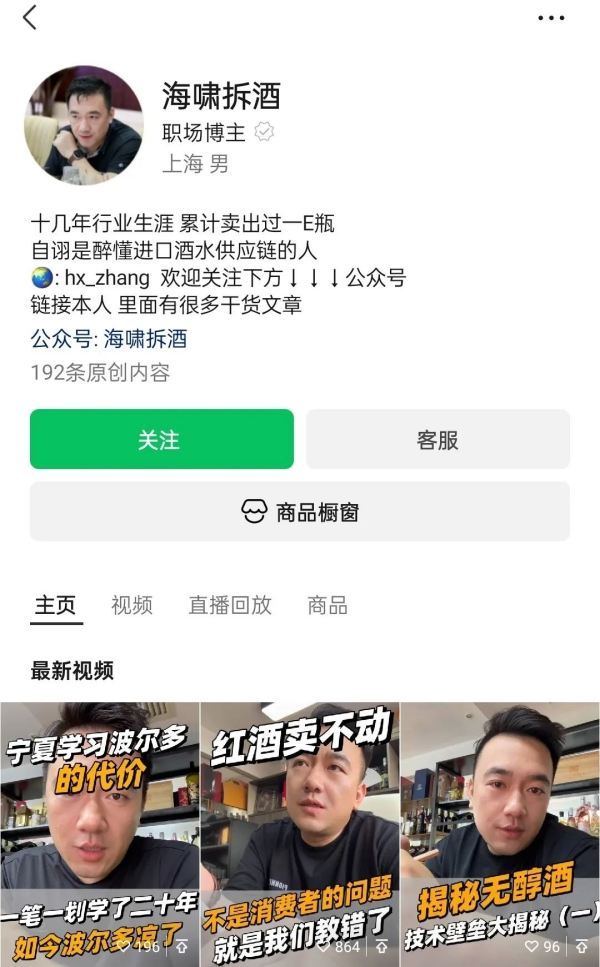The image size is (600, 967).
Task: Open the three-dot overflow menu
Action: click(x=551, y=18)
